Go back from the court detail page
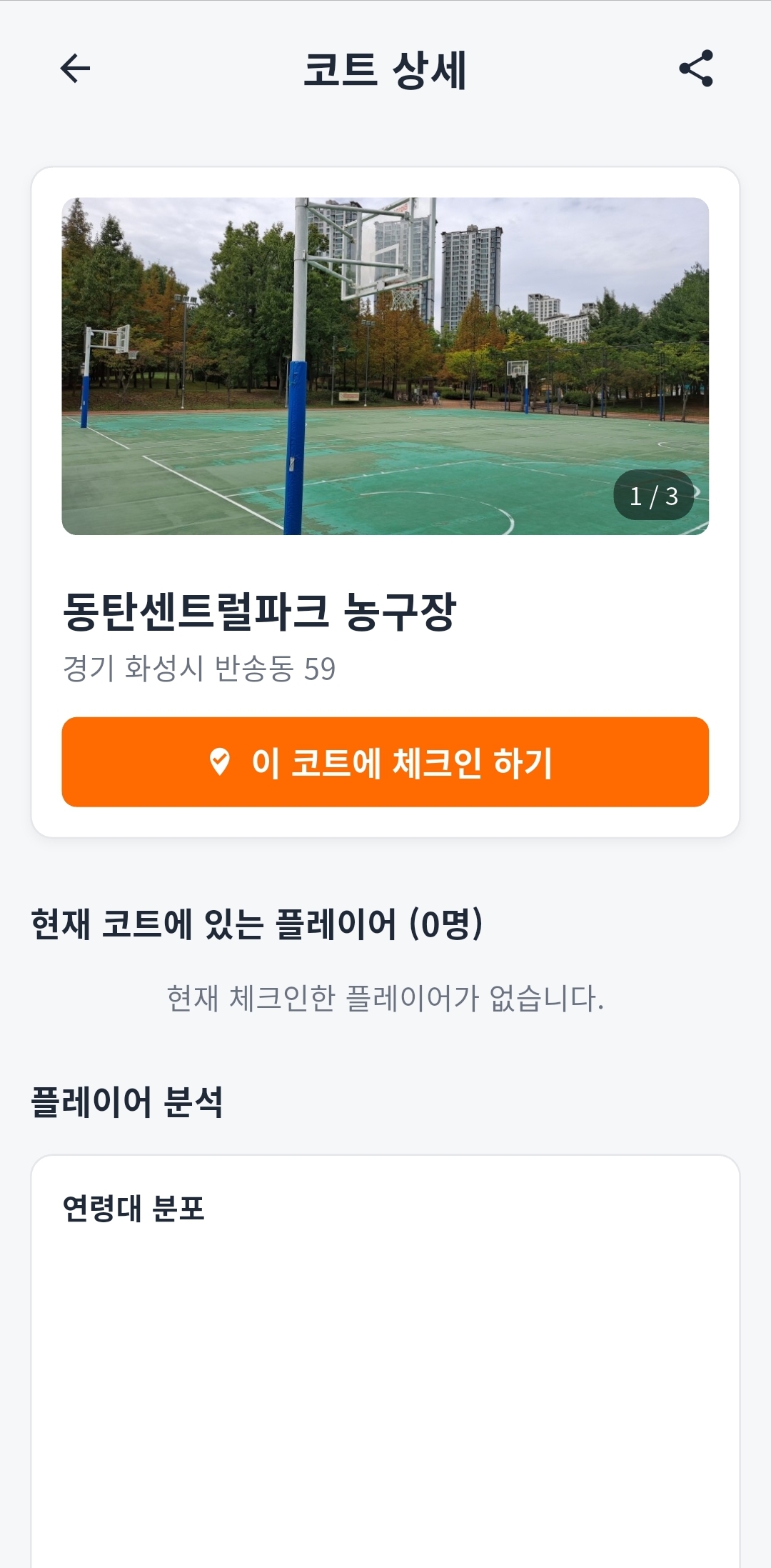 pyautogui.click(x=75, y=69)
